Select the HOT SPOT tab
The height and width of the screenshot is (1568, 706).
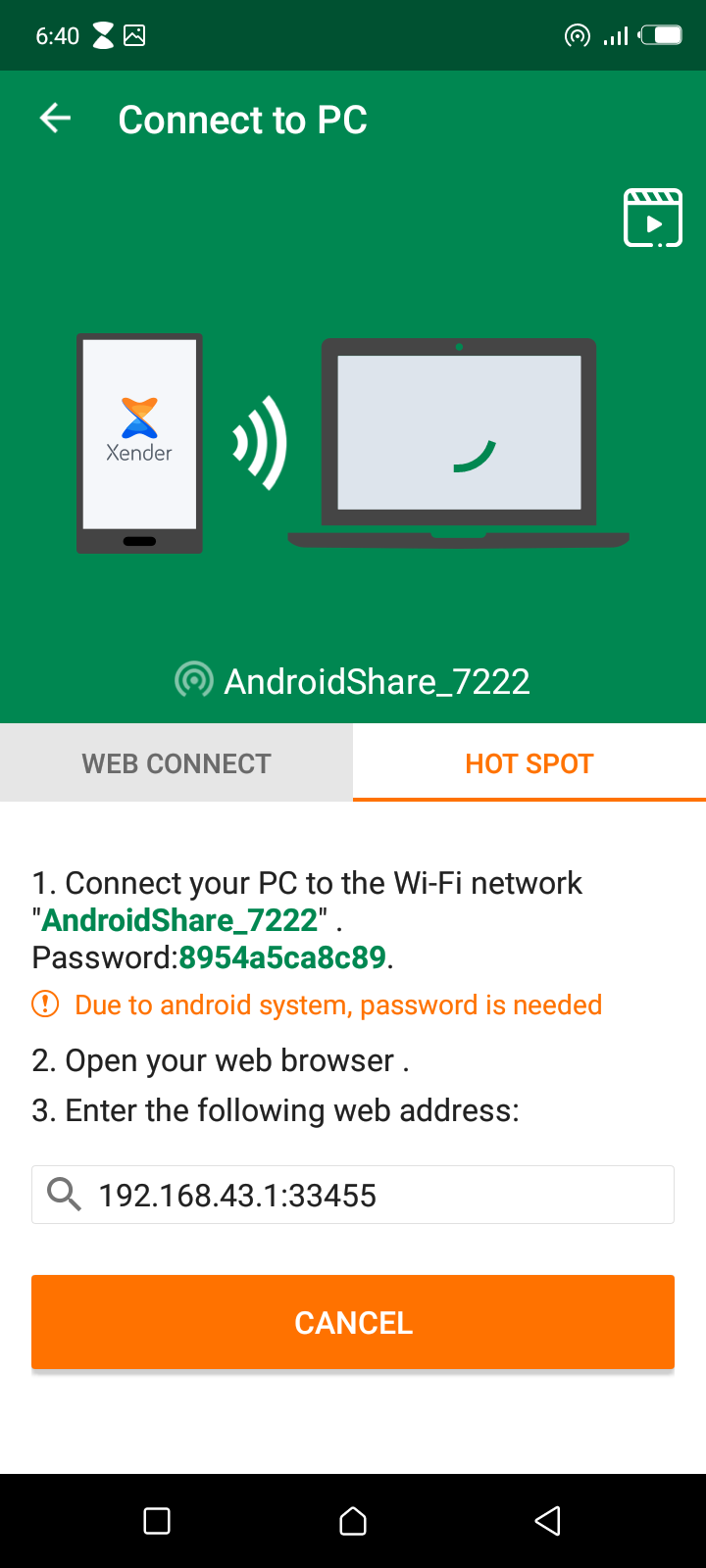click(x=529, y=763)
